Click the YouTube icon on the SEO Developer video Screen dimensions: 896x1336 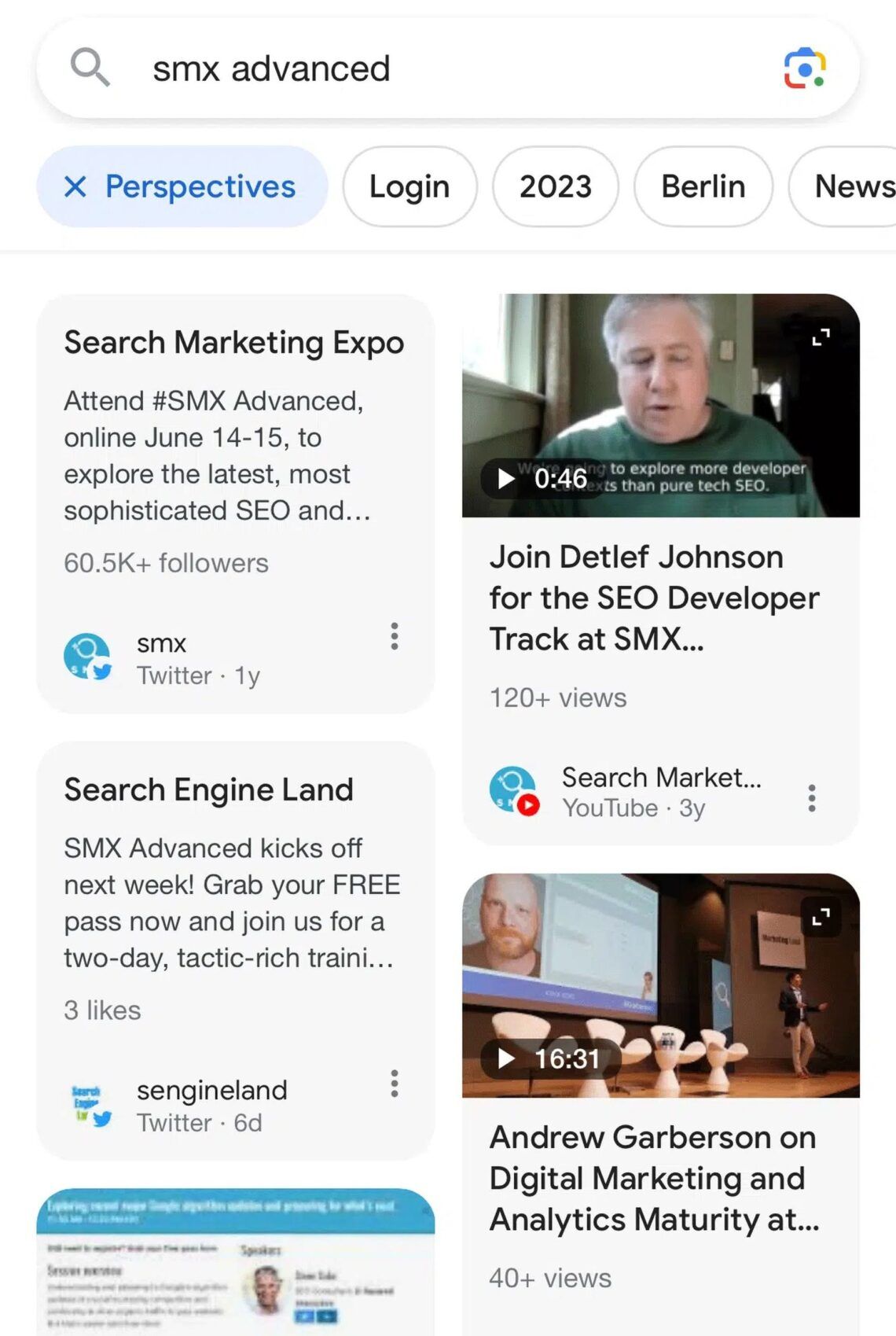527,804
